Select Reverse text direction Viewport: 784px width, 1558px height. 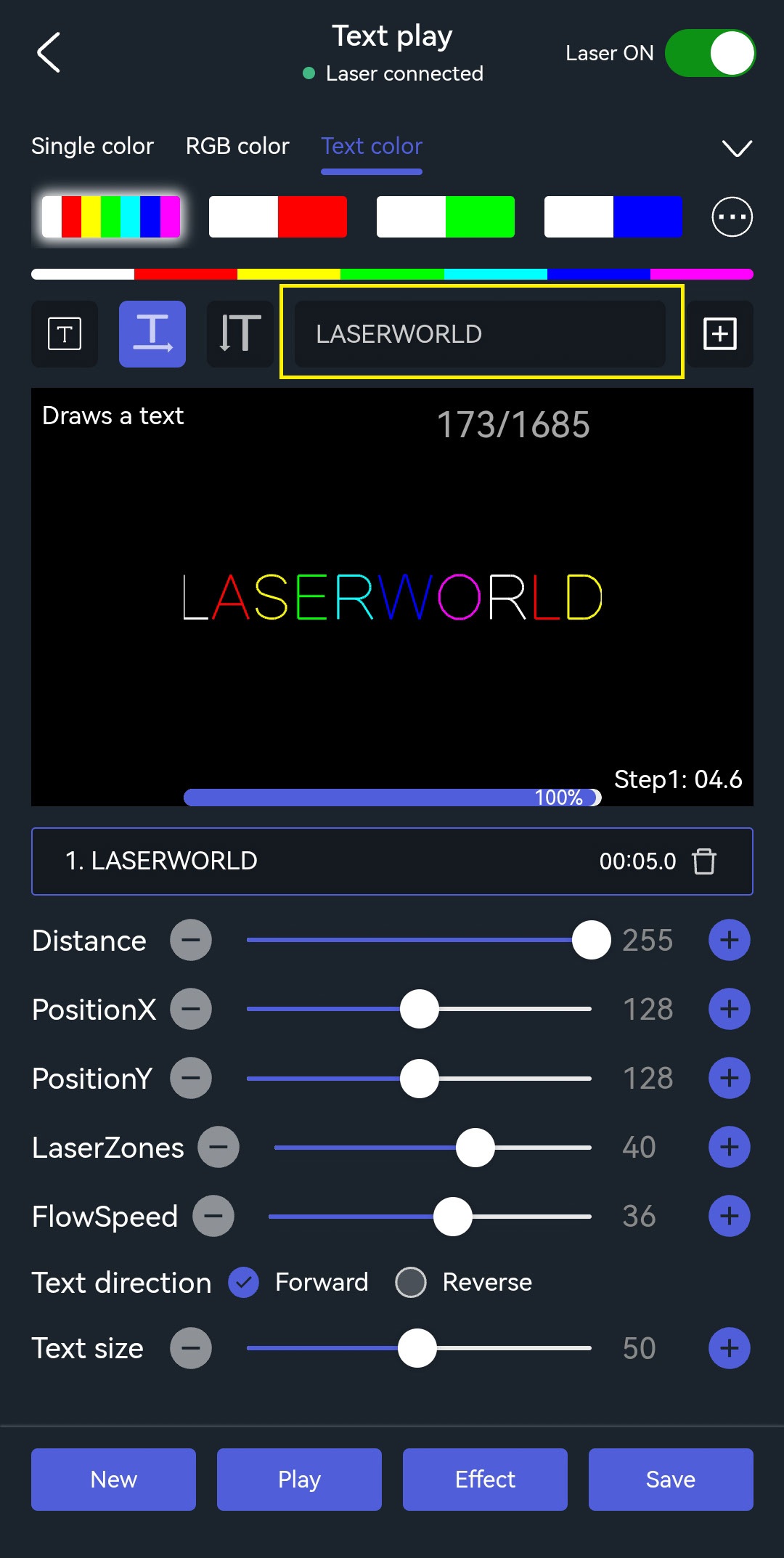coord(411,1282)
